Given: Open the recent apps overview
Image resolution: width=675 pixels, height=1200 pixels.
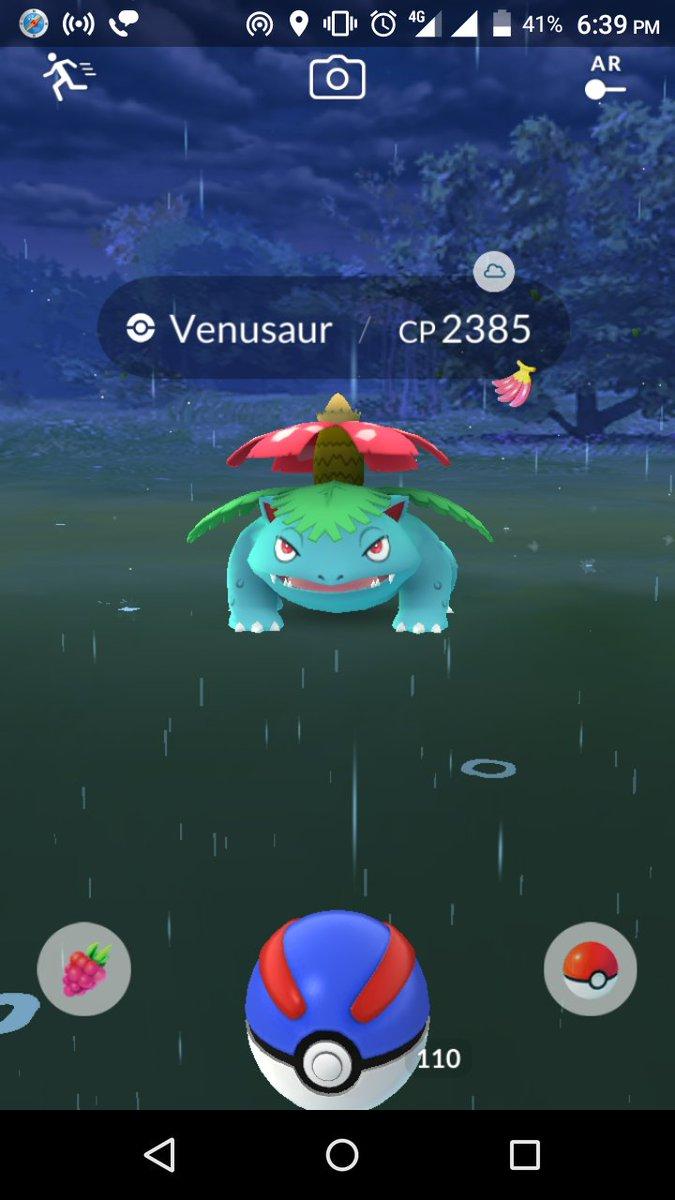Looking at the screenshot, I should (x=524, y=1155).
